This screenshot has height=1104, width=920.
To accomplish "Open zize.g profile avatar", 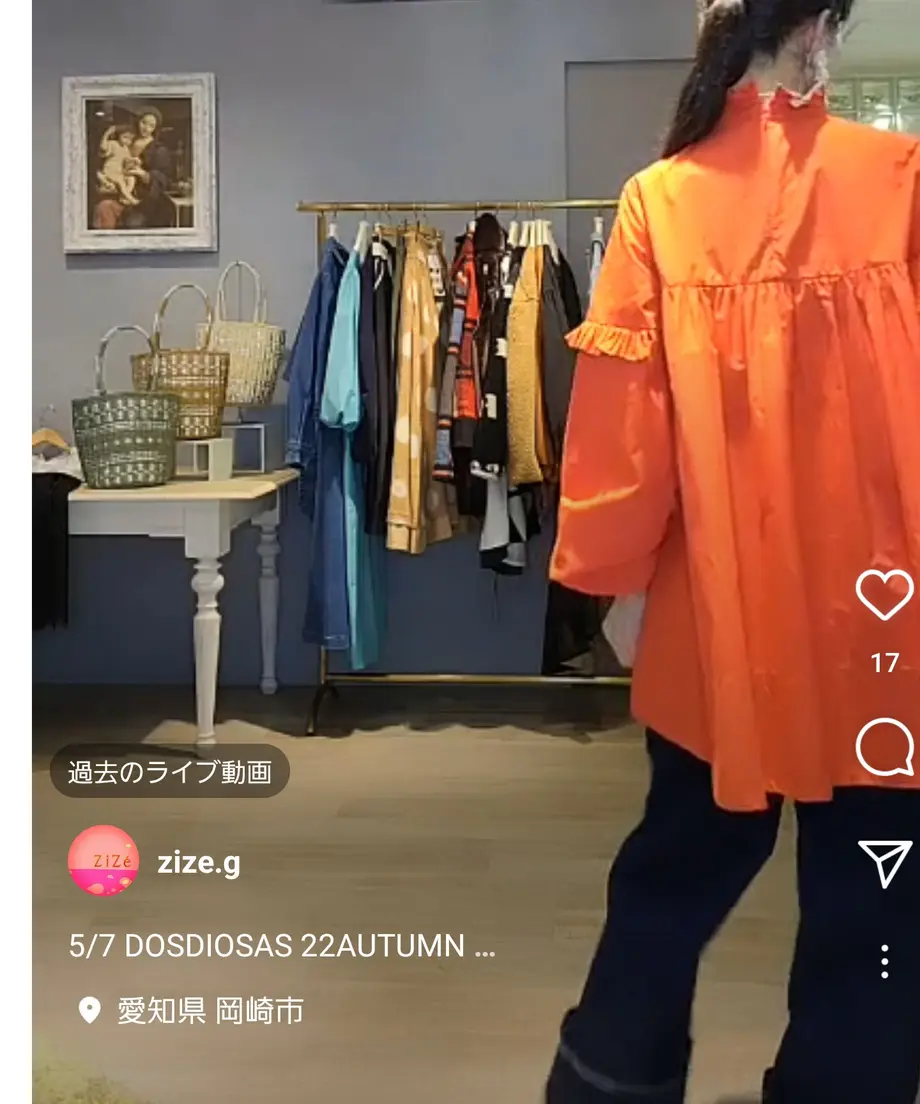I will (103, 860).
